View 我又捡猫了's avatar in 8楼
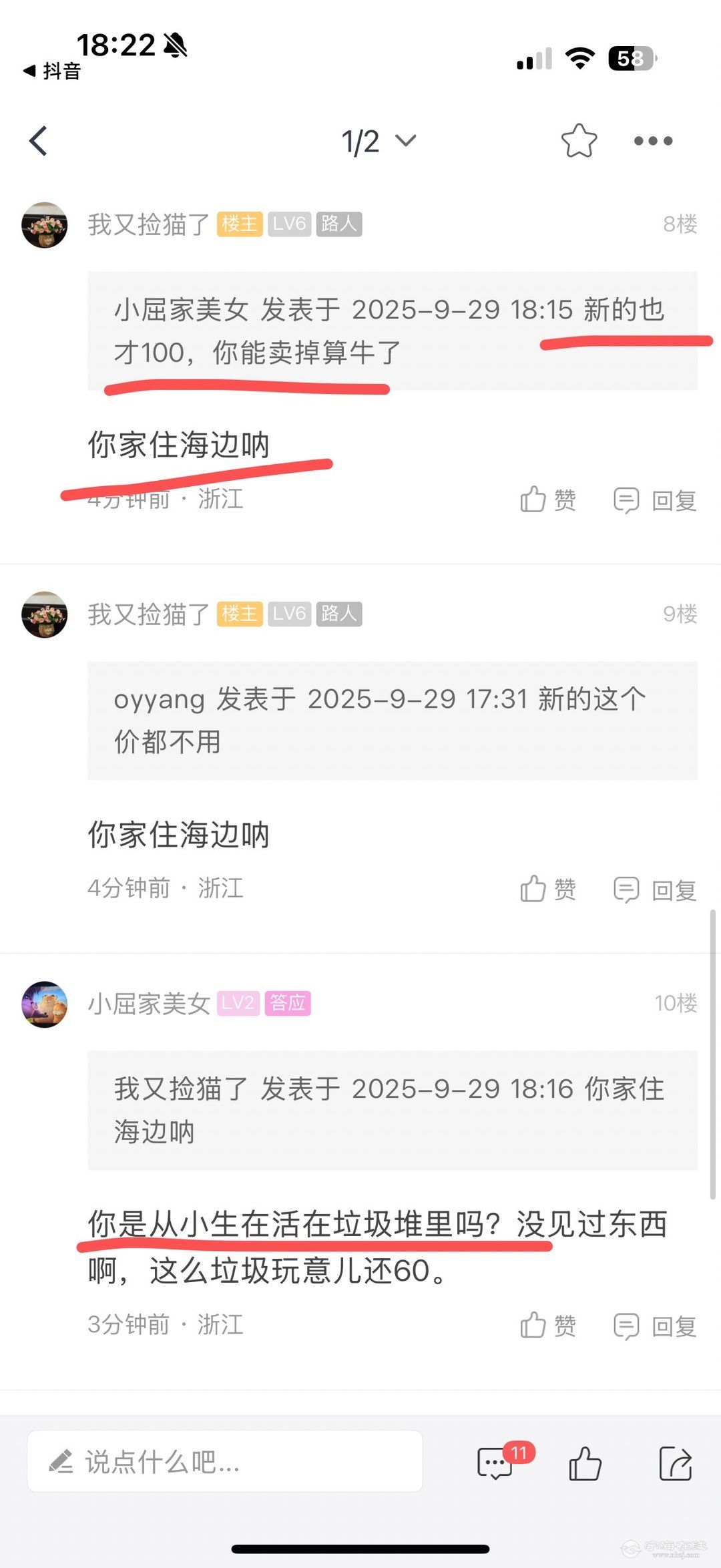 pos(45,225)
